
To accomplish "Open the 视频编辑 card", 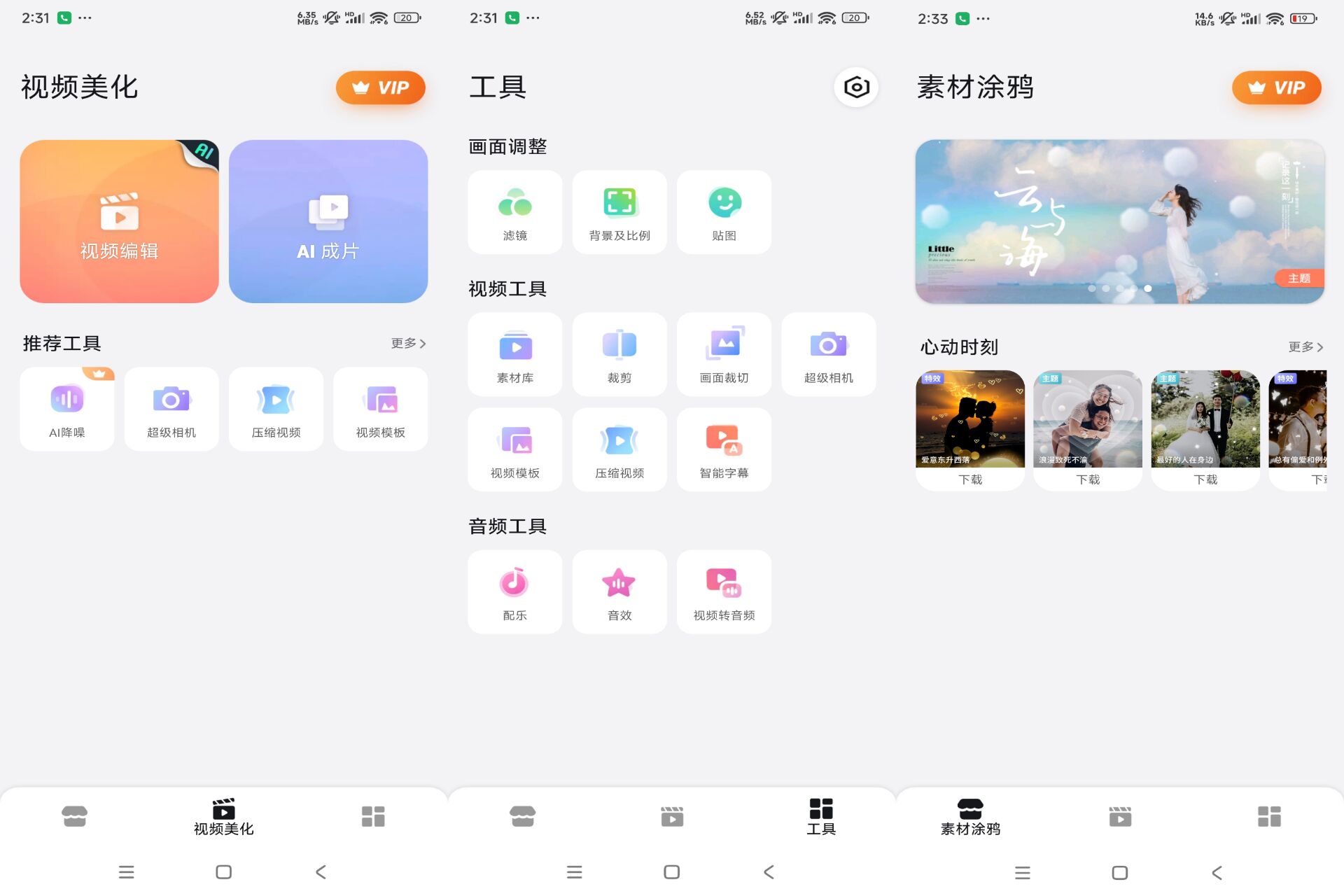I will coord(119,221).
